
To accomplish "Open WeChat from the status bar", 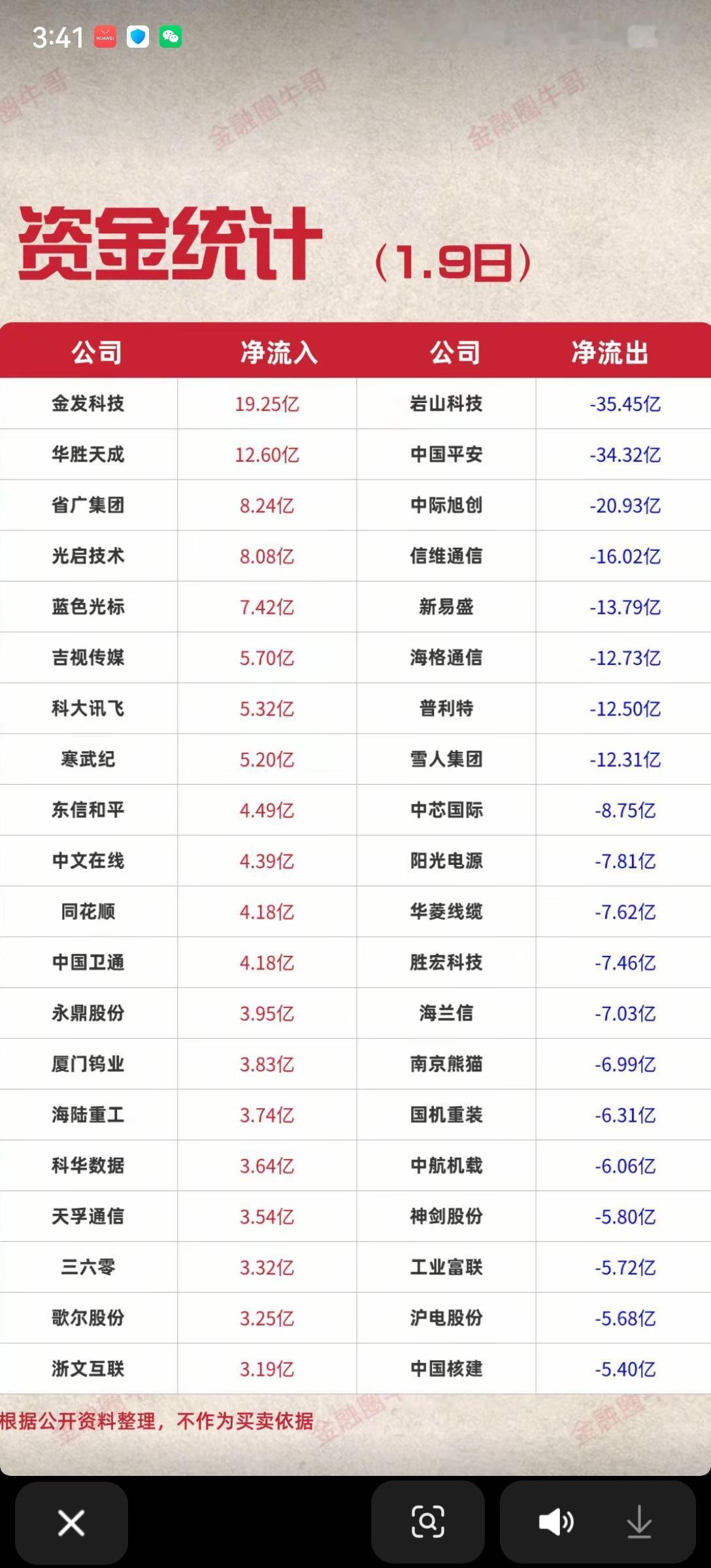I will point(171,37).
